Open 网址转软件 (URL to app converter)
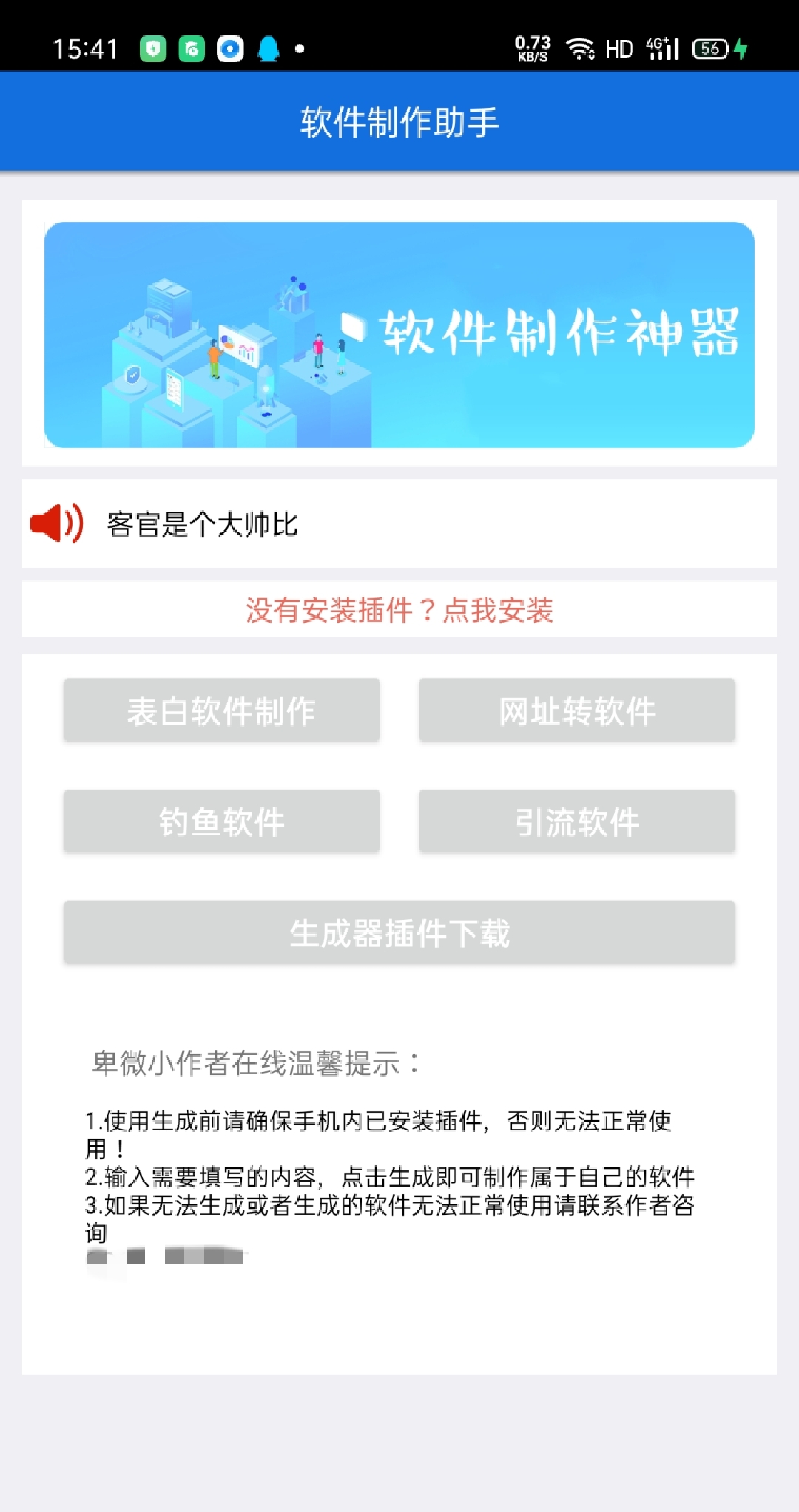 [578, 711]
